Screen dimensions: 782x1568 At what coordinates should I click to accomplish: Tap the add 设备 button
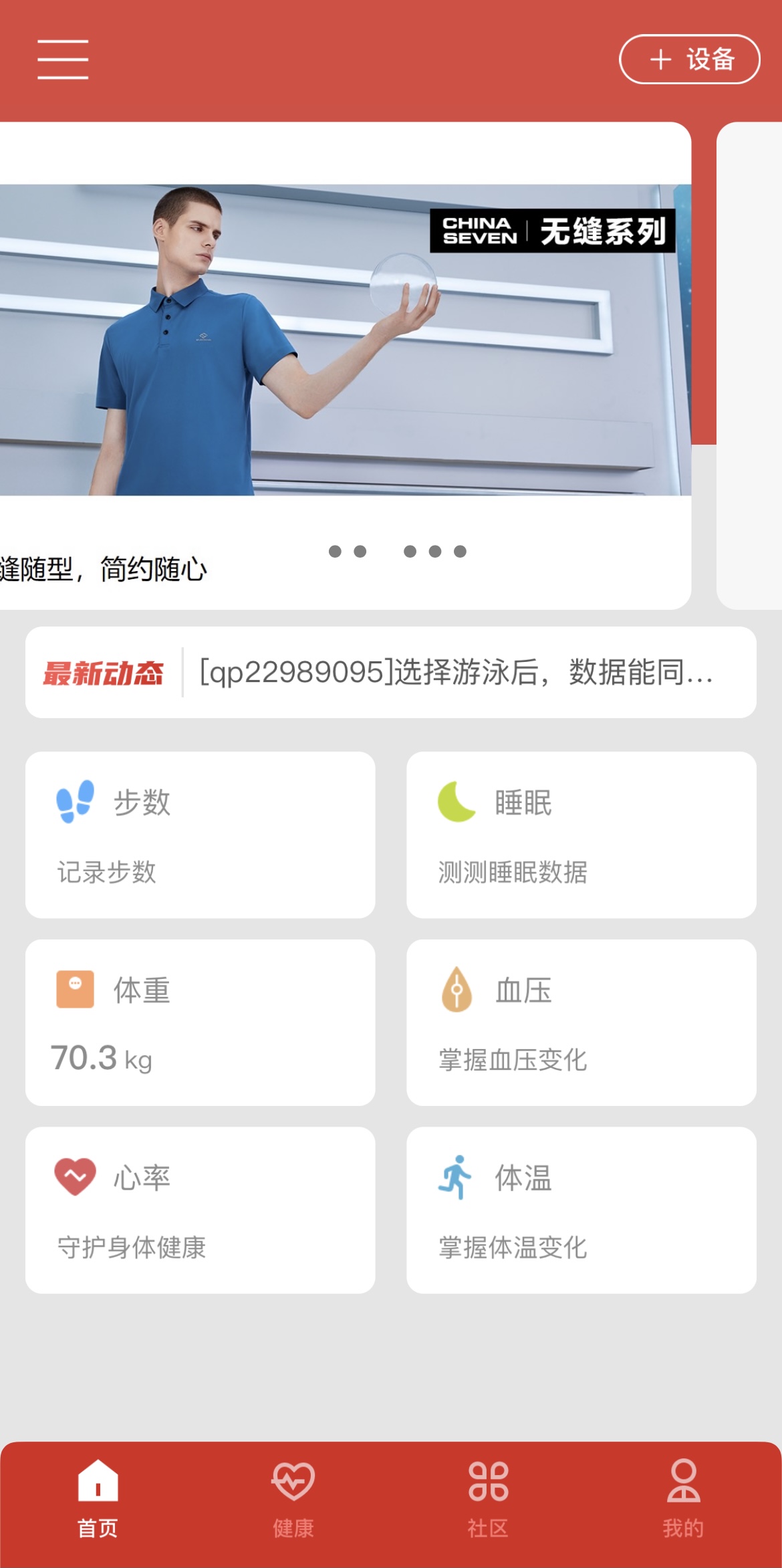pos(689,59)
